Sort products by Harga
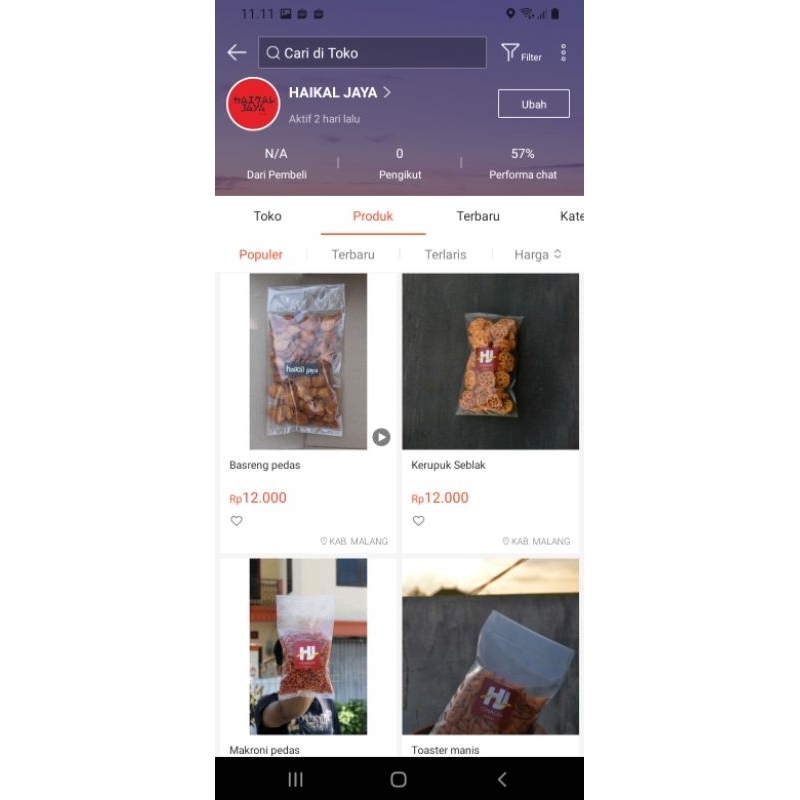This screenshot has height=800, width=800. 537,255
